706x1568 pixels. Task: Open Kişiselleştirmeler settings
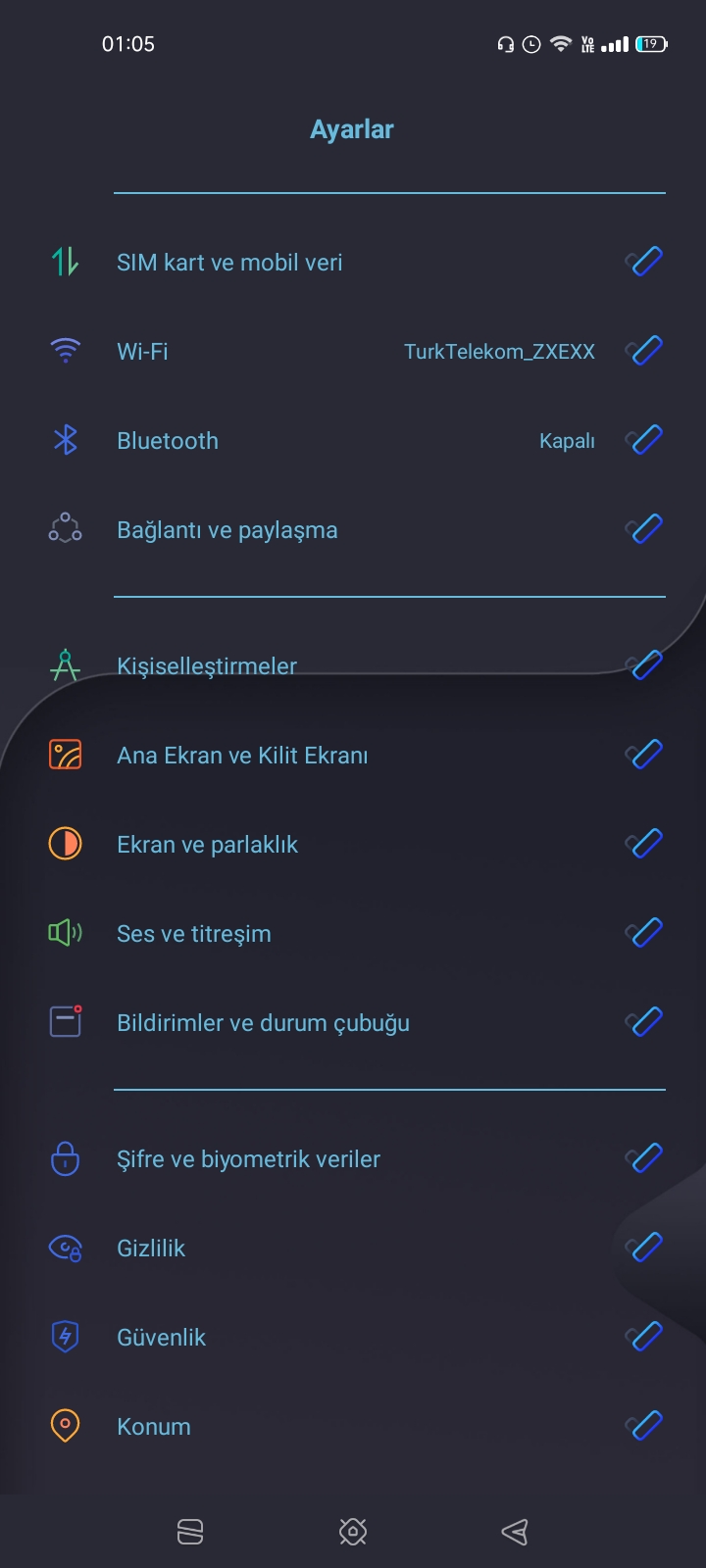pos(207,666)
